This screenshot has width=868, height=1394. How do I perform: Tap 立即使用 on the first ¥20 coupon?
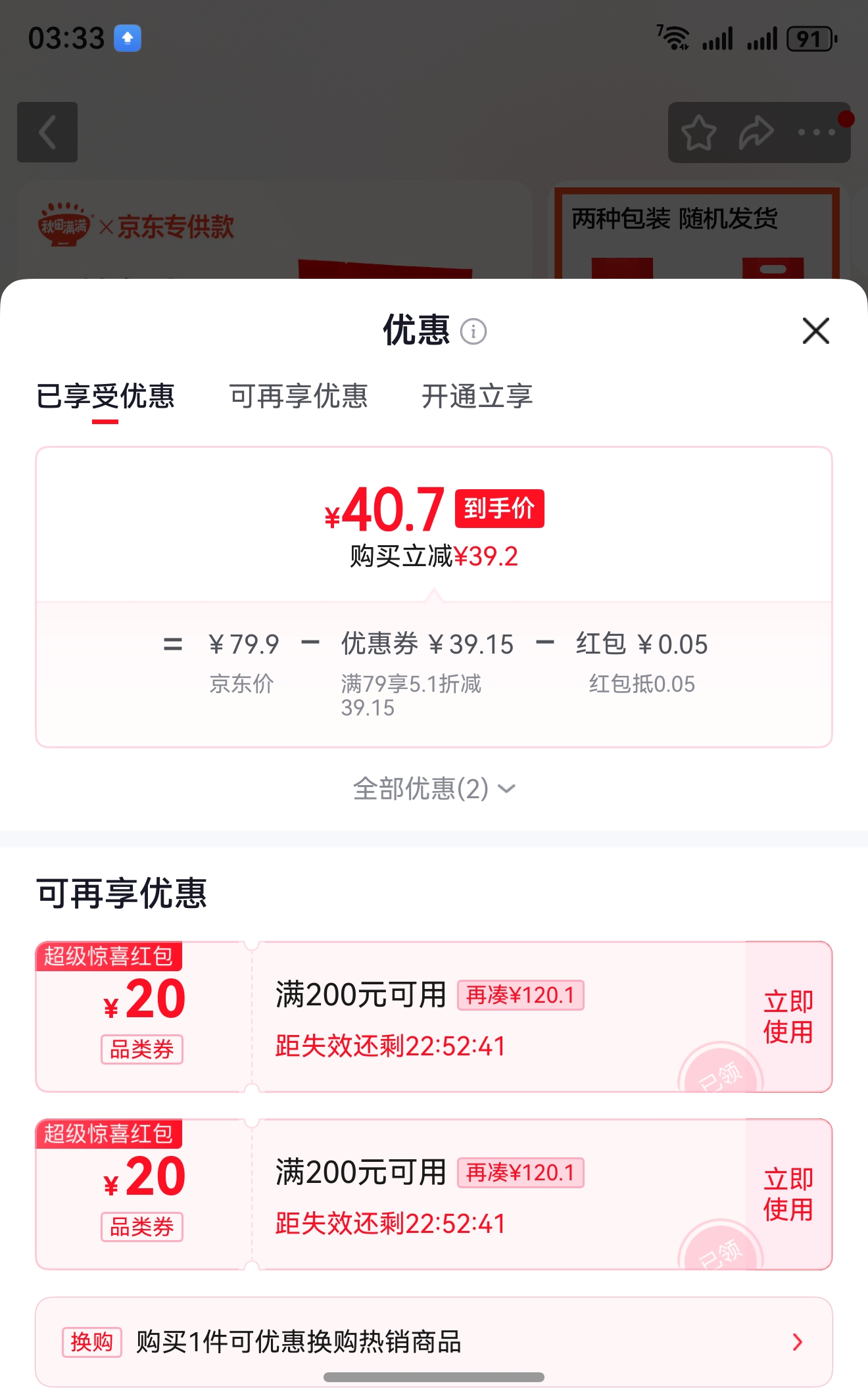tap(788, 1016)
